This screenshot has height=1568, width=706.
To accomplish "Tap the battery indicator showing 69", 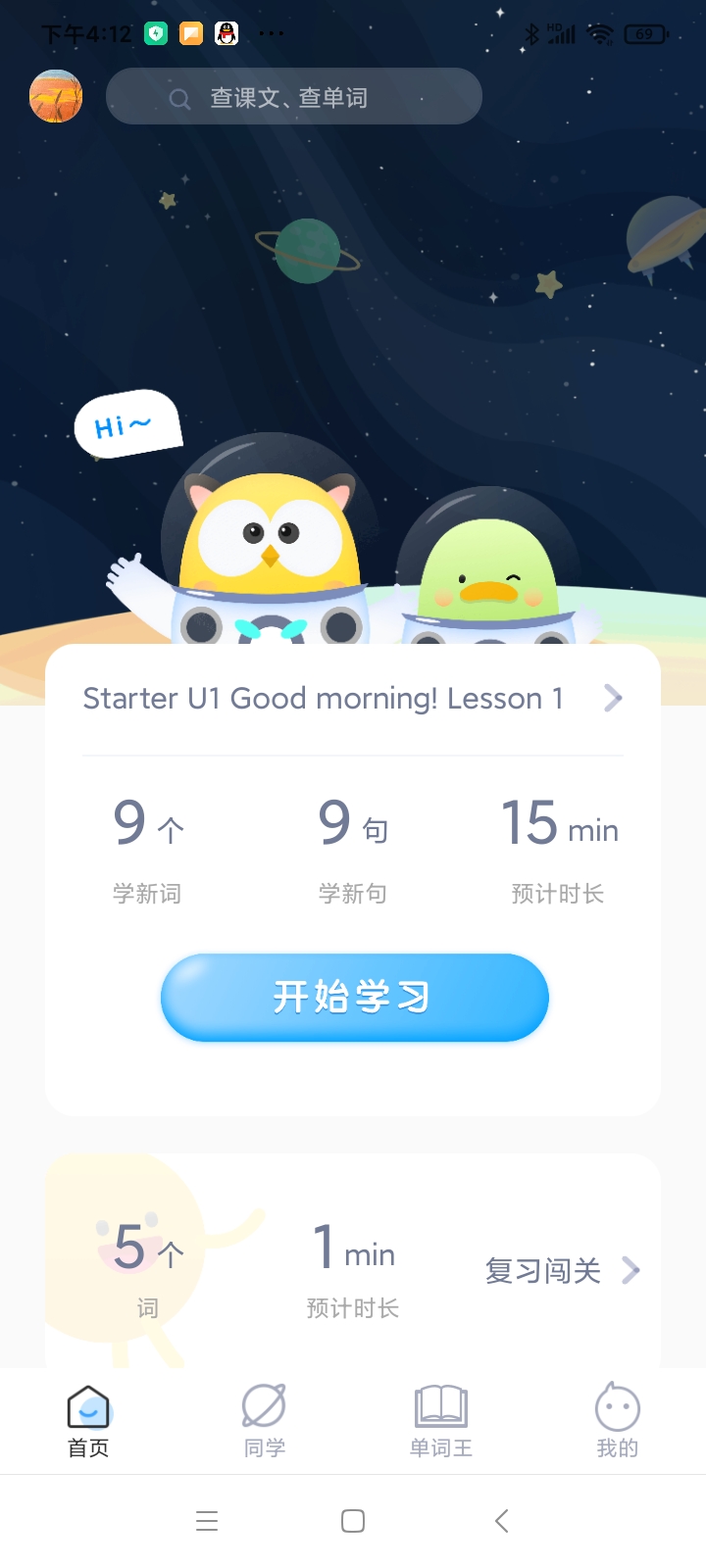I will pyautogui.click(x=644, y=32).
